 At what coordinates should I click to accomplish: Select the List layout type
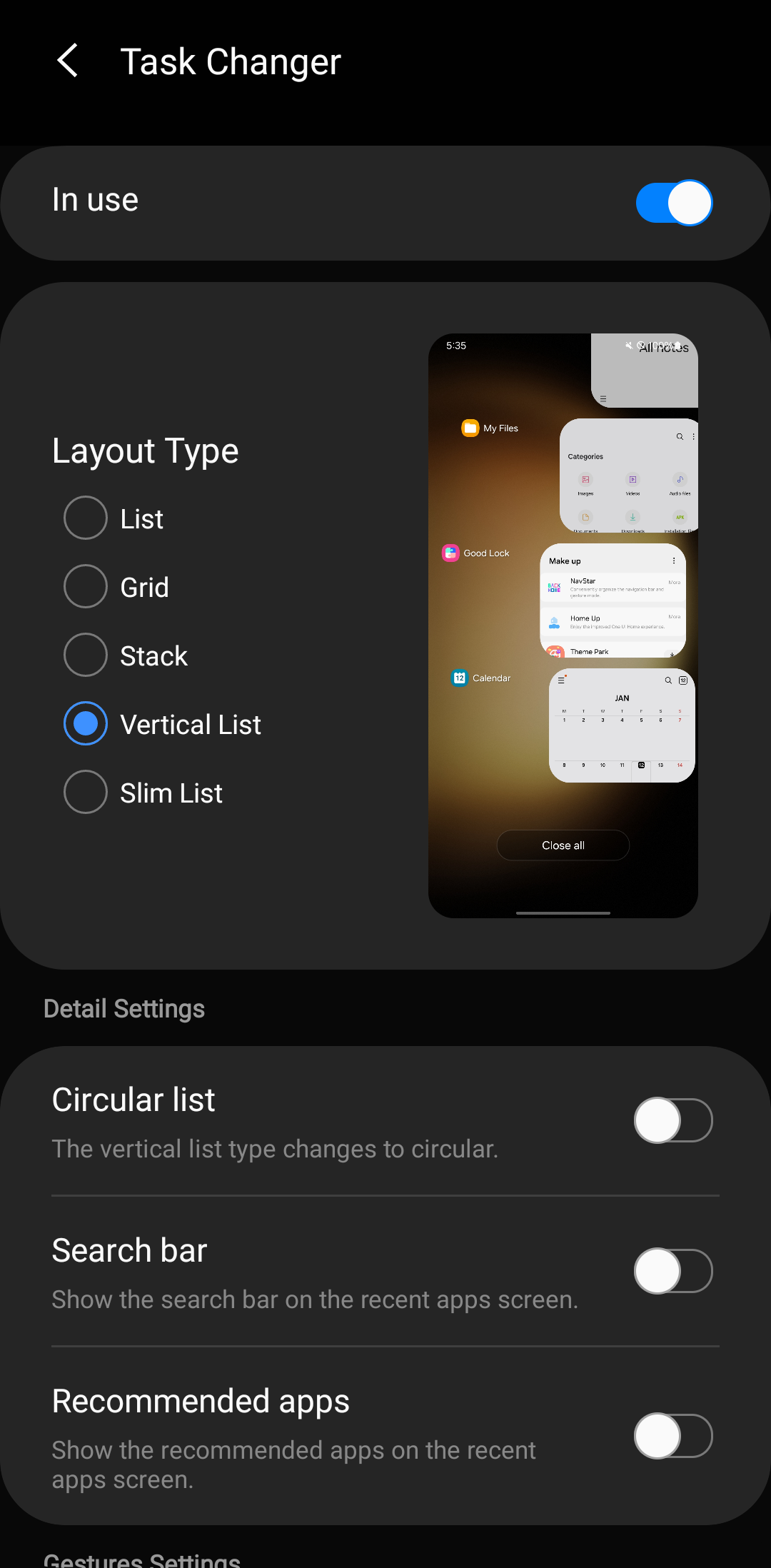tap(86, 518)
